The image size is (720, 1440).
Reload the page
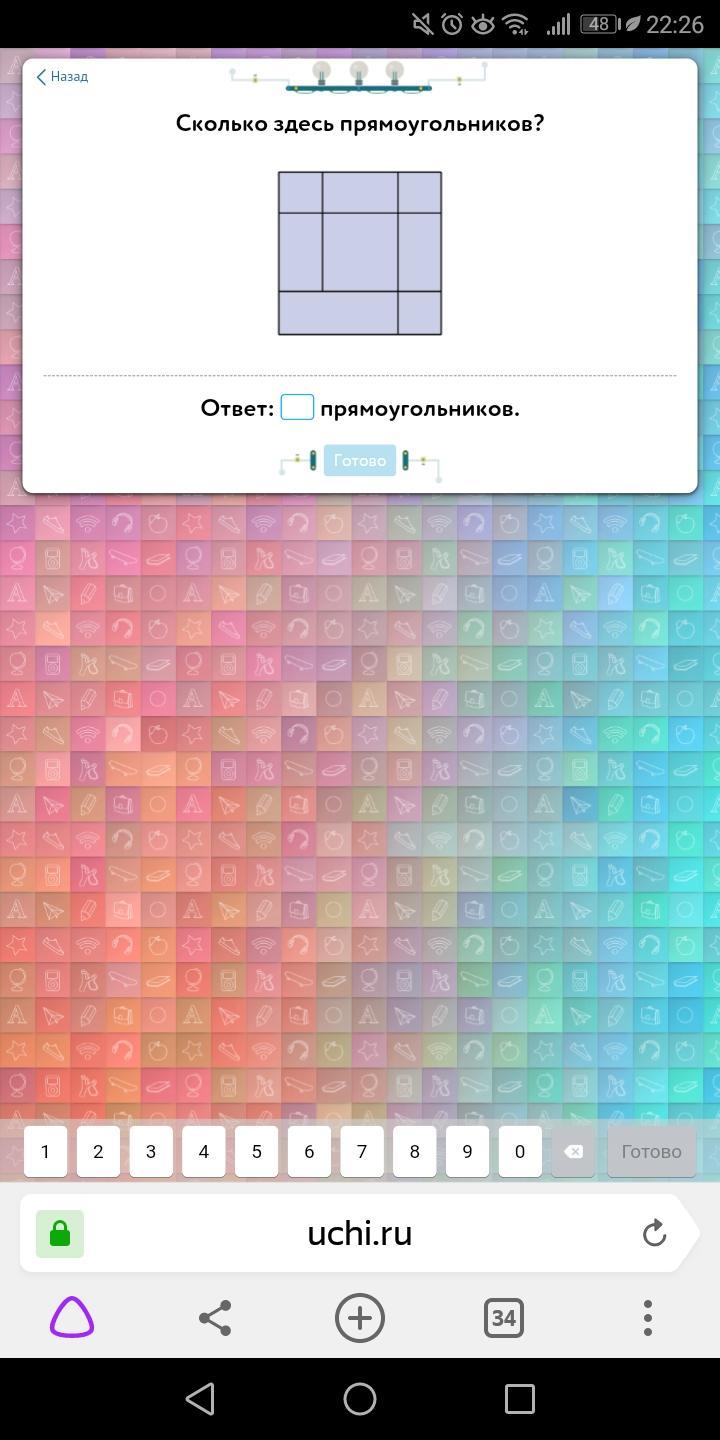pyautogui.click(x=654, y=1233)
